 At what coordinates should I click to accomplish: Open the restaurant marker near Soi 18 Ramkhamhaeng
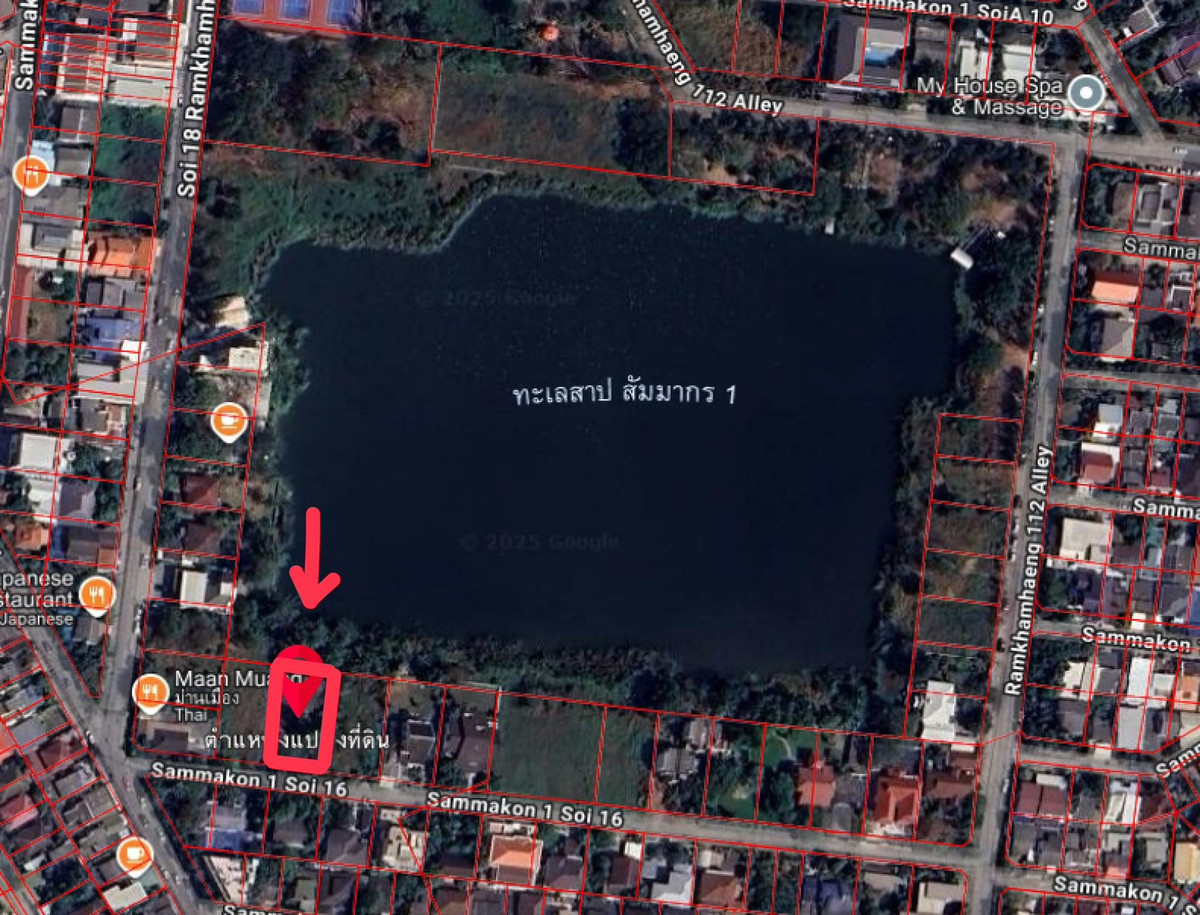[32, 176]
